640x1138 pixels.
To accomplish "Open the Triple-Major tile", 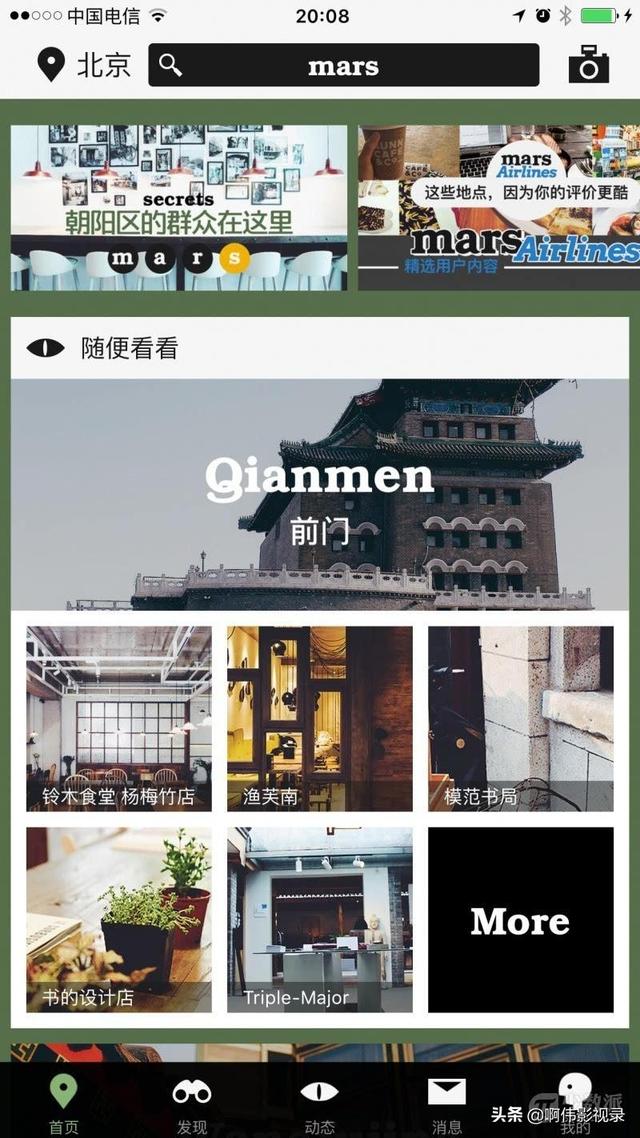I will tap(319, 919).
